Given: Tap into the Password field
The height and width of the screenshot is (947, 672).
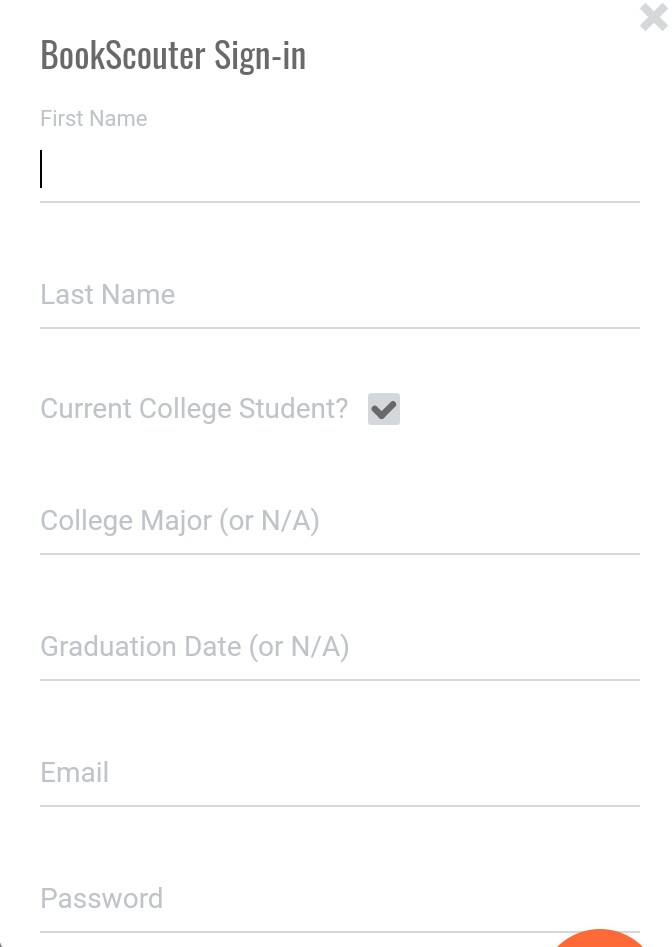Looking at the screenshot, I should tap(339, 898).
